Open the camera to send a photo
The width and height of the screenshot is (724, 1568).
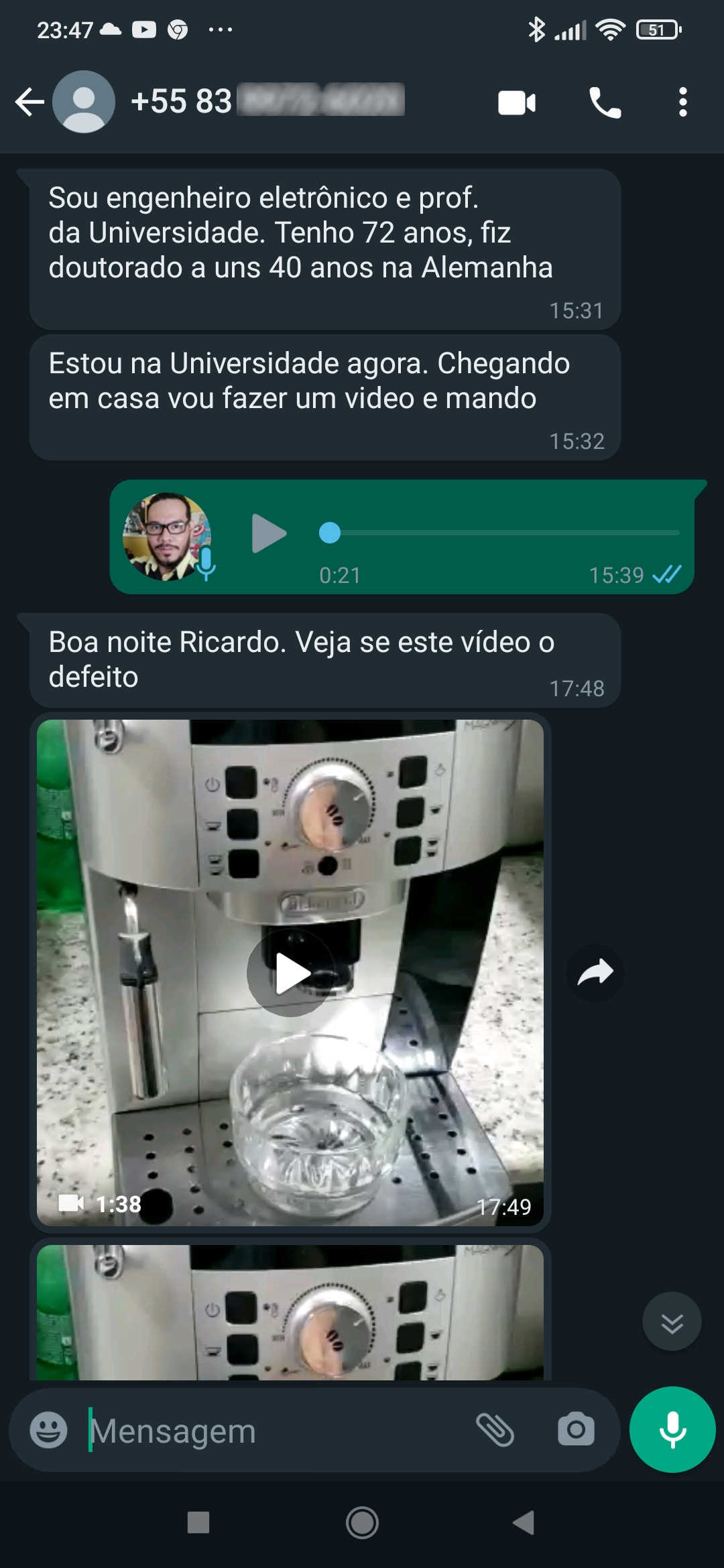coord(576,1430)
